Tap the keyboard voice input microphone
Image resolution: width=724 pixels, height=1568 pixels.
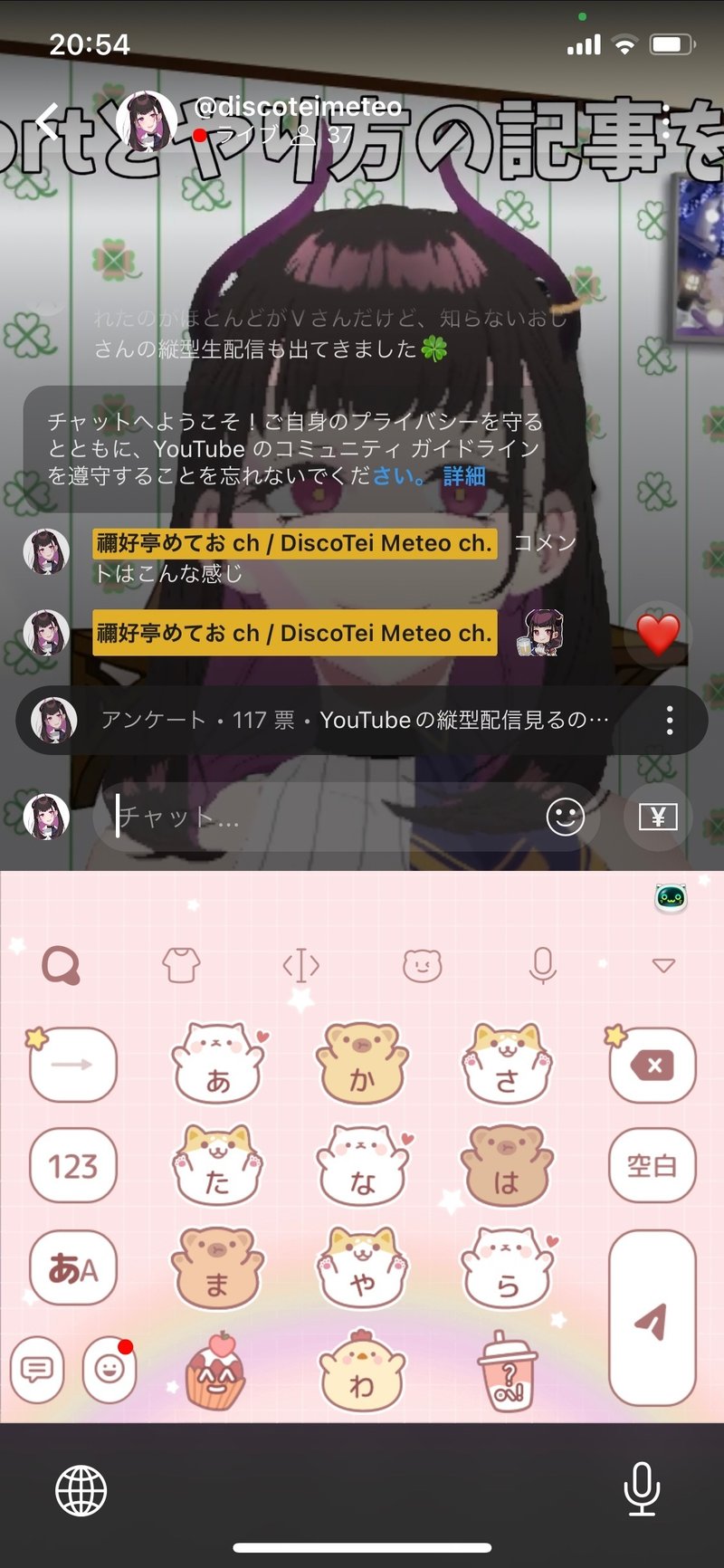(x=543, y=966)
